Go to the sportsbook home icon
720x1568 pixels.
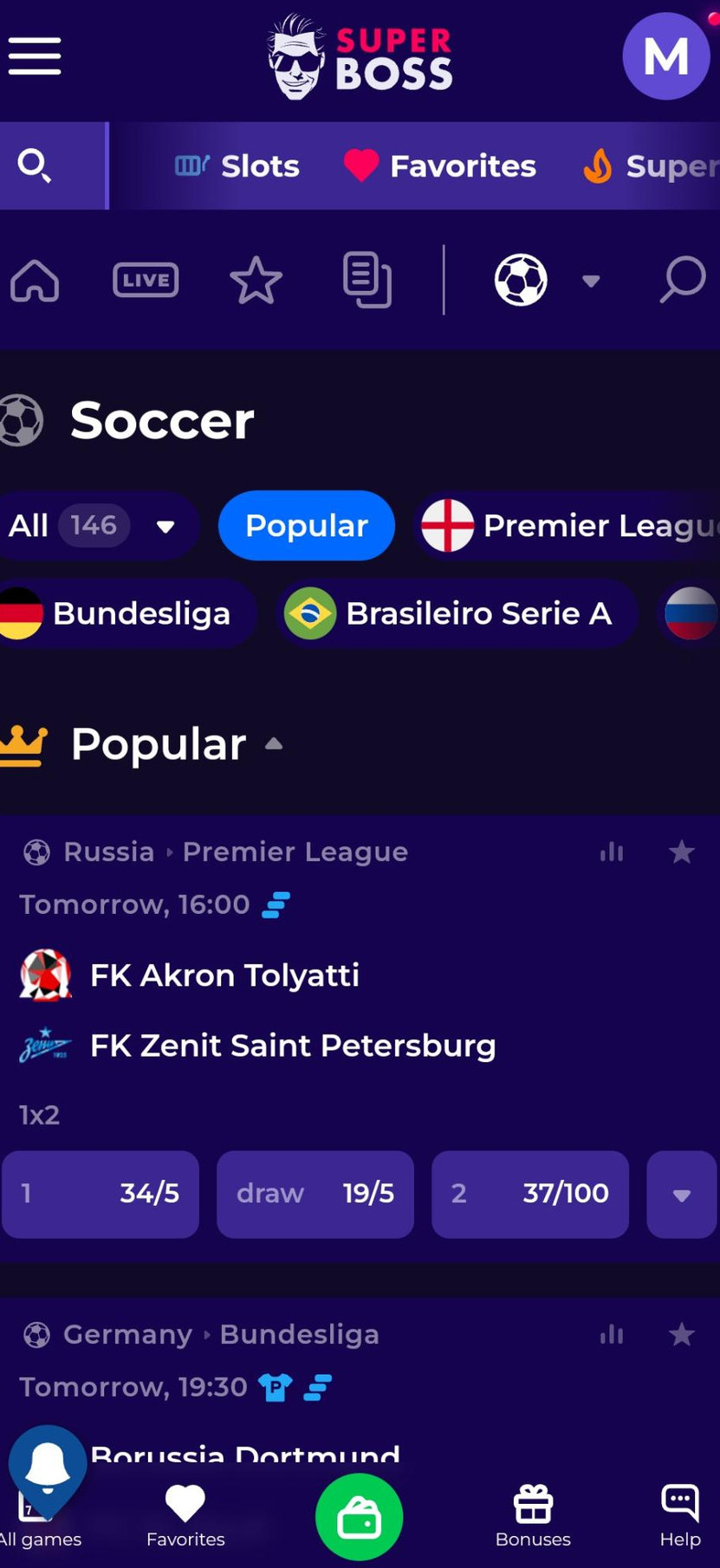[35, 281]
